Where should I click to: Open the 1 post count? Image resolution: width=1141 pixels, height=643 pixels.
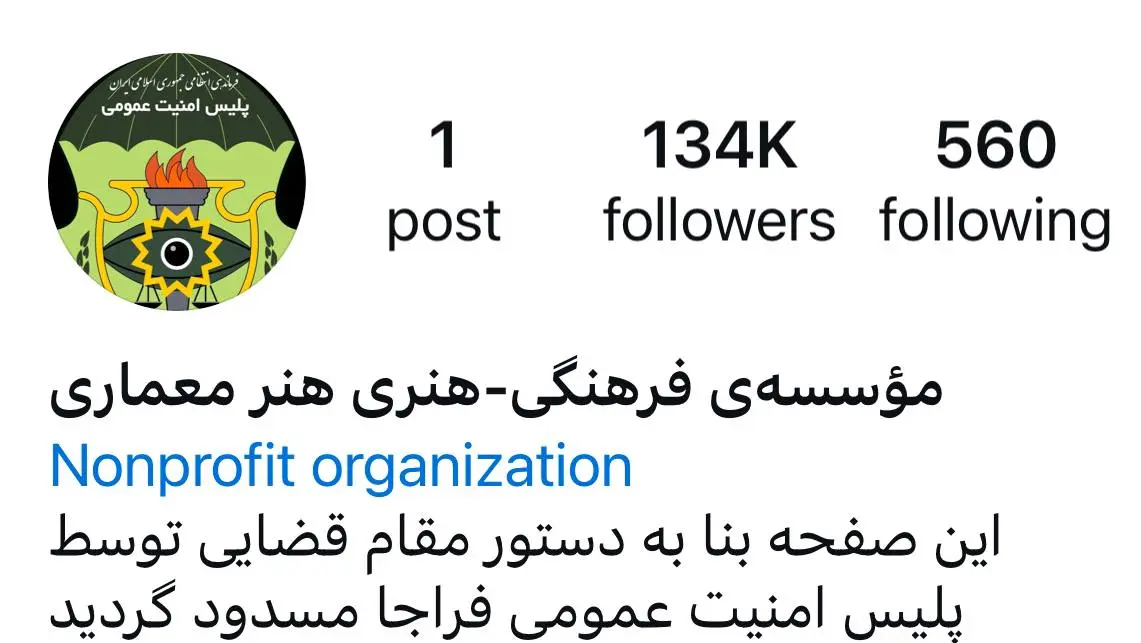point(443,184)
